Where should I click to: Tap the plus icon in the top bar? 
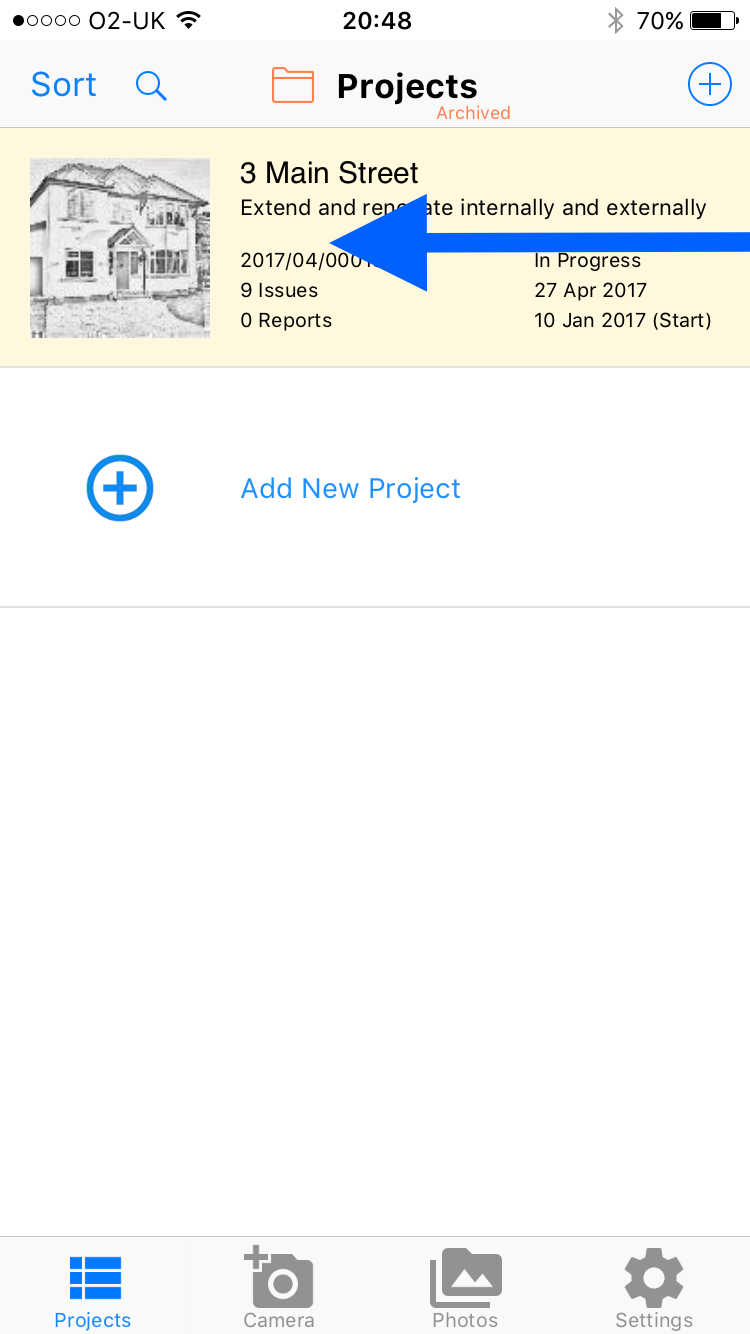tap(709, 85)
